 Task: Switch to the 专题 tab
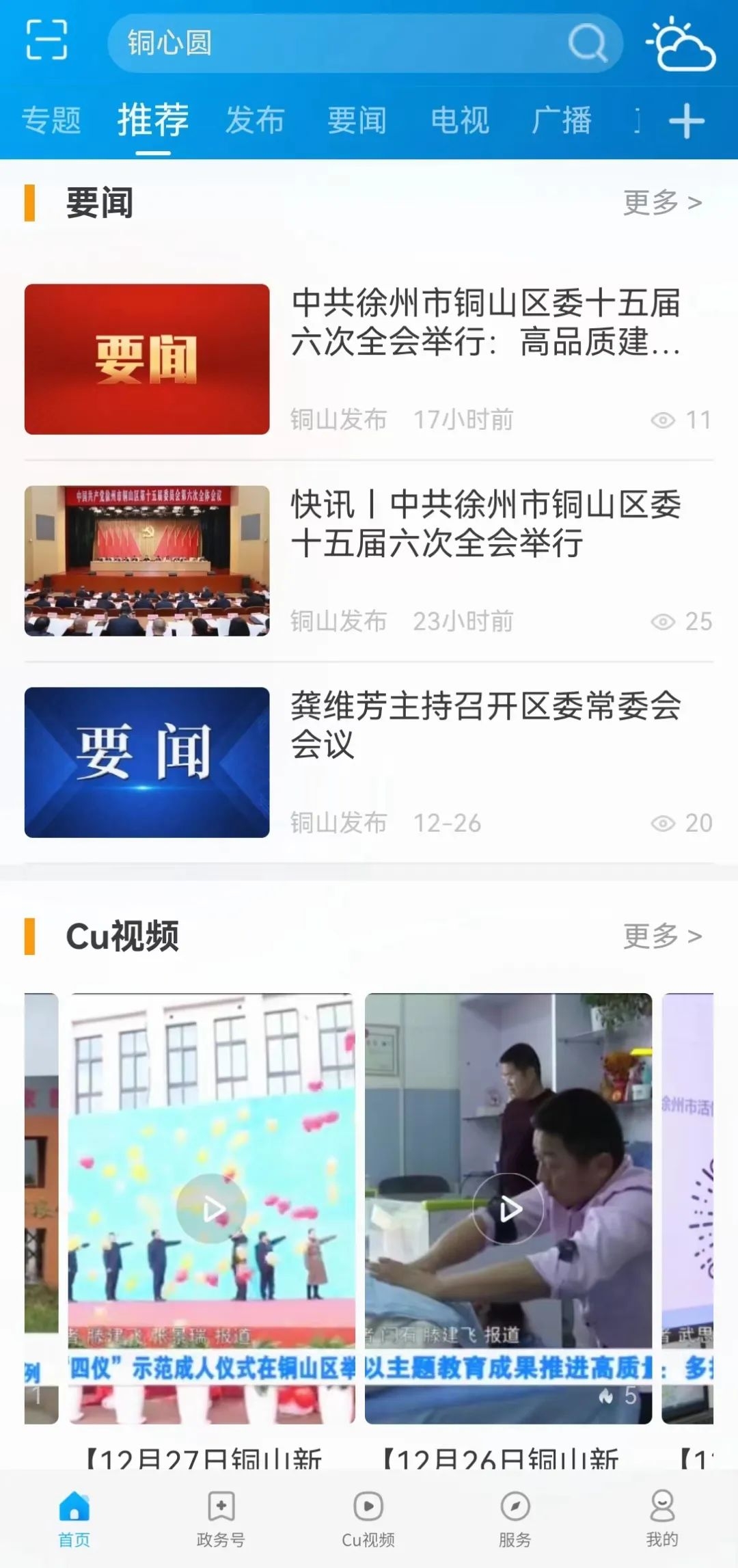tap(51, 120)
